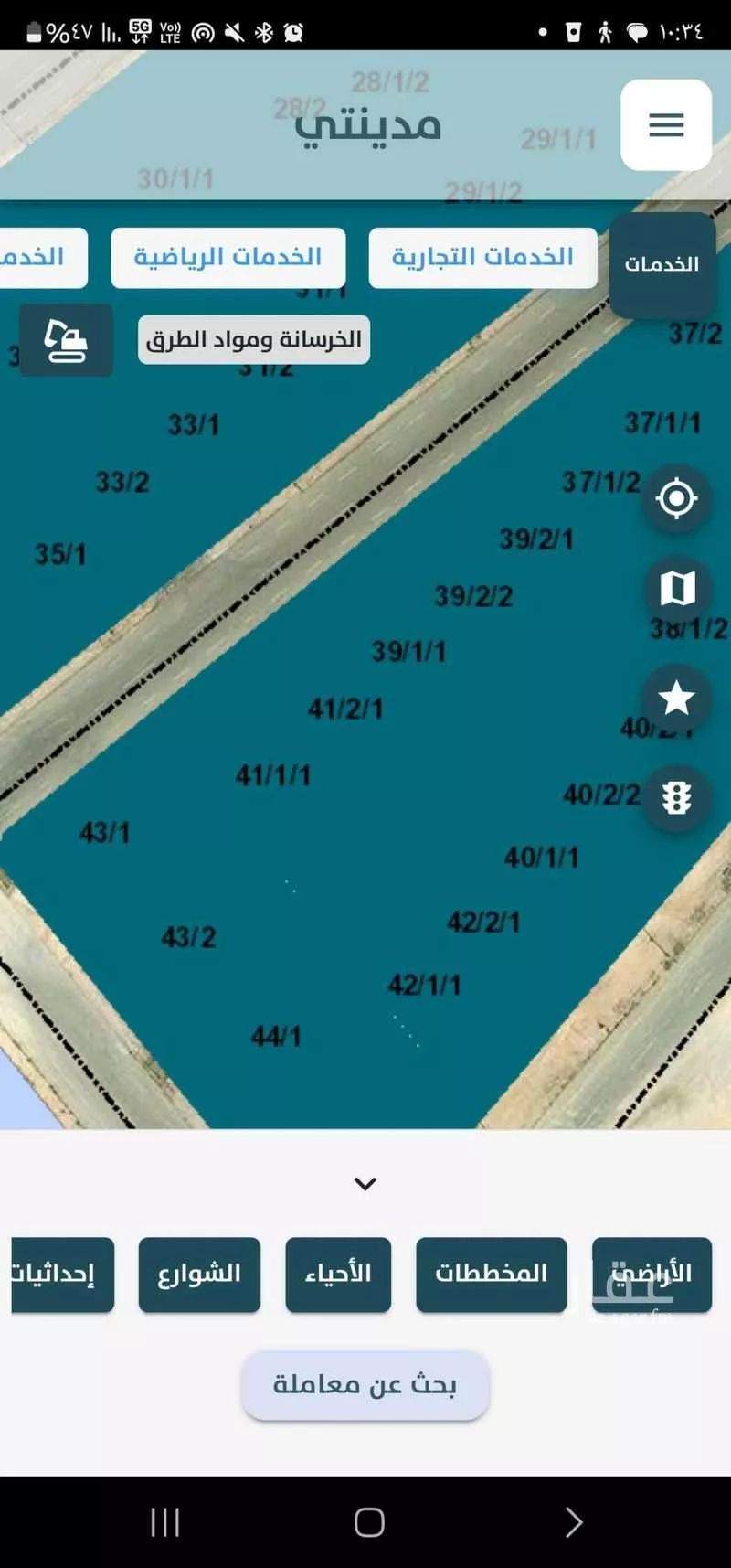731x1568 pixels.
Task: Open favorites star button
Action: click(676, 699)
